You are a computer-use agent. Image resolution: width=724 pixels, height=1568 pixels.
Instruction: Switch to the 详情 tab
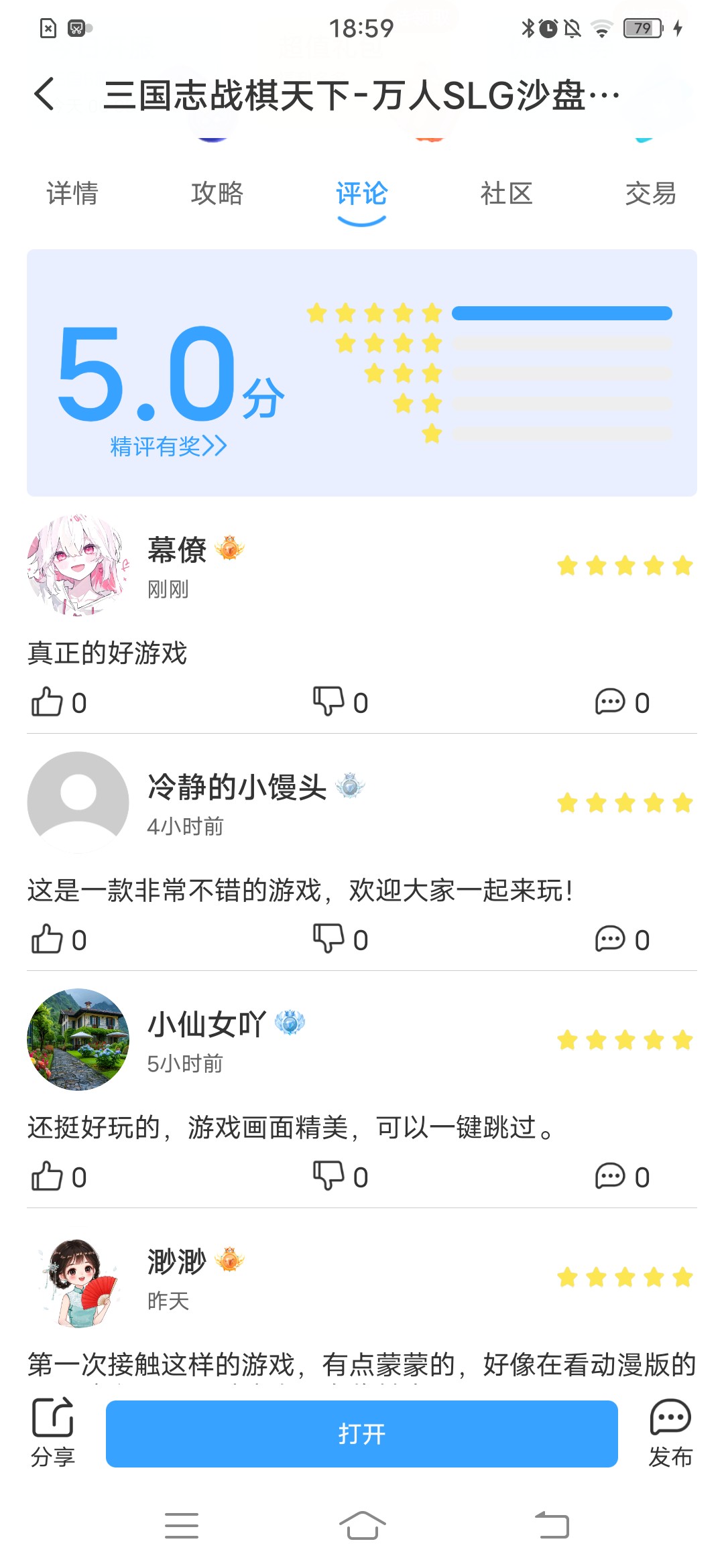(x=72, y=194)
